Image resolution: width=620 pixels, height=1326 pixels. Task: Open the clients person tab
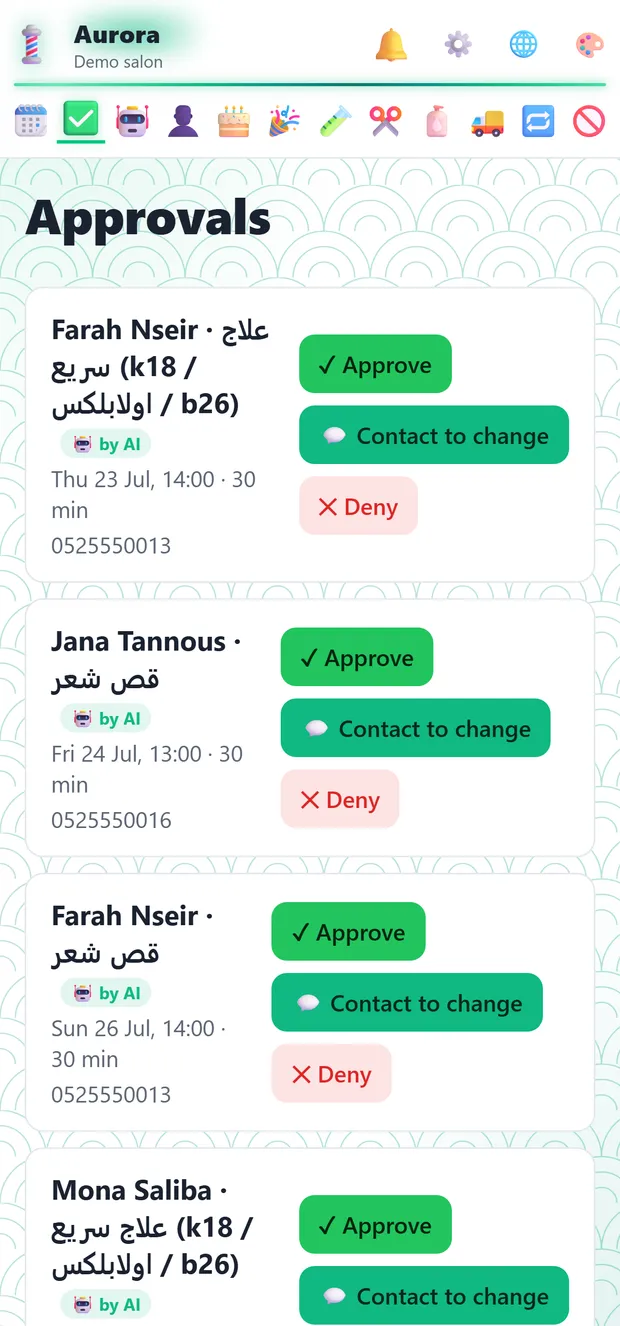(183, 121)
